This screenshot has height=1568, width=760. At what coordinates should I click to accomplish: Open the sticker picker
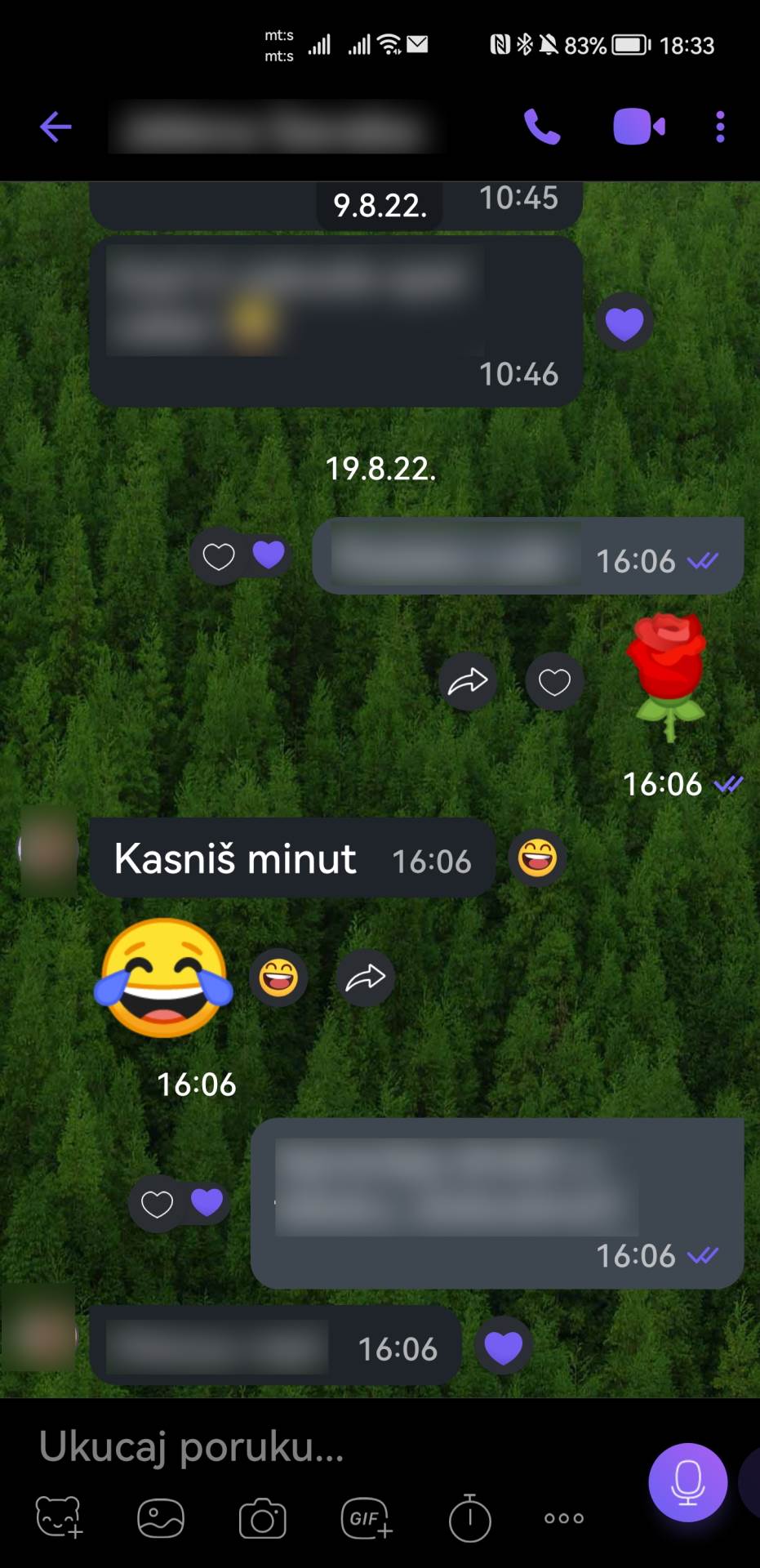pos(59,1517)
